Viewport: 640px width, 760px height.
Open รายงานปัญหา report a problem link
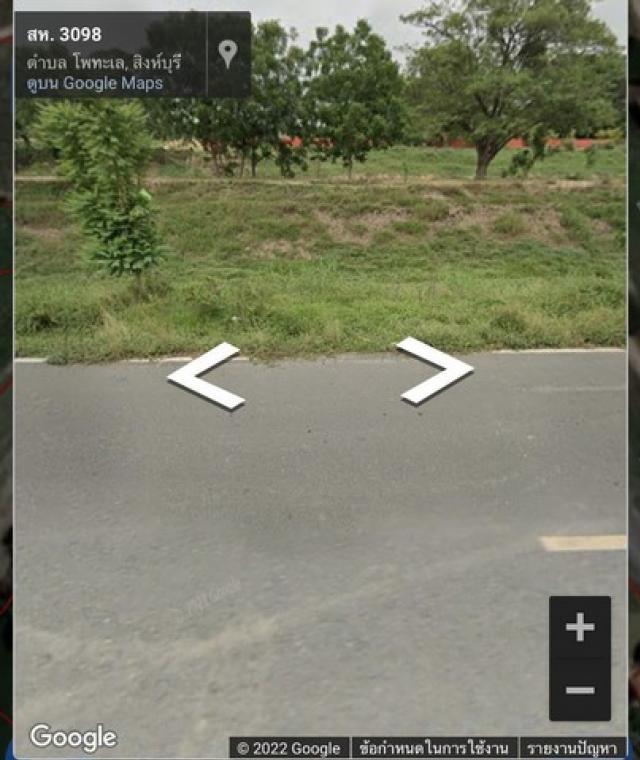point(572,748)
